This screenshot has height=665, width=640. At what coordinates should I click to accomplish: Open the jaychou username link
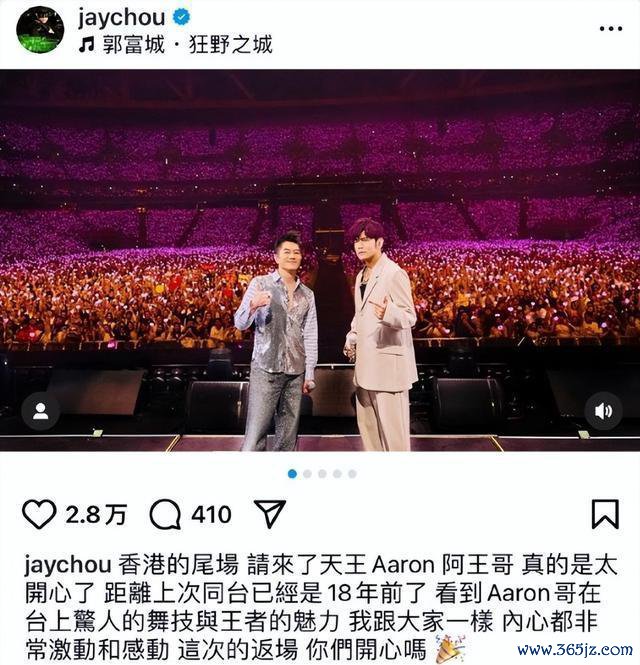point(121,17)
